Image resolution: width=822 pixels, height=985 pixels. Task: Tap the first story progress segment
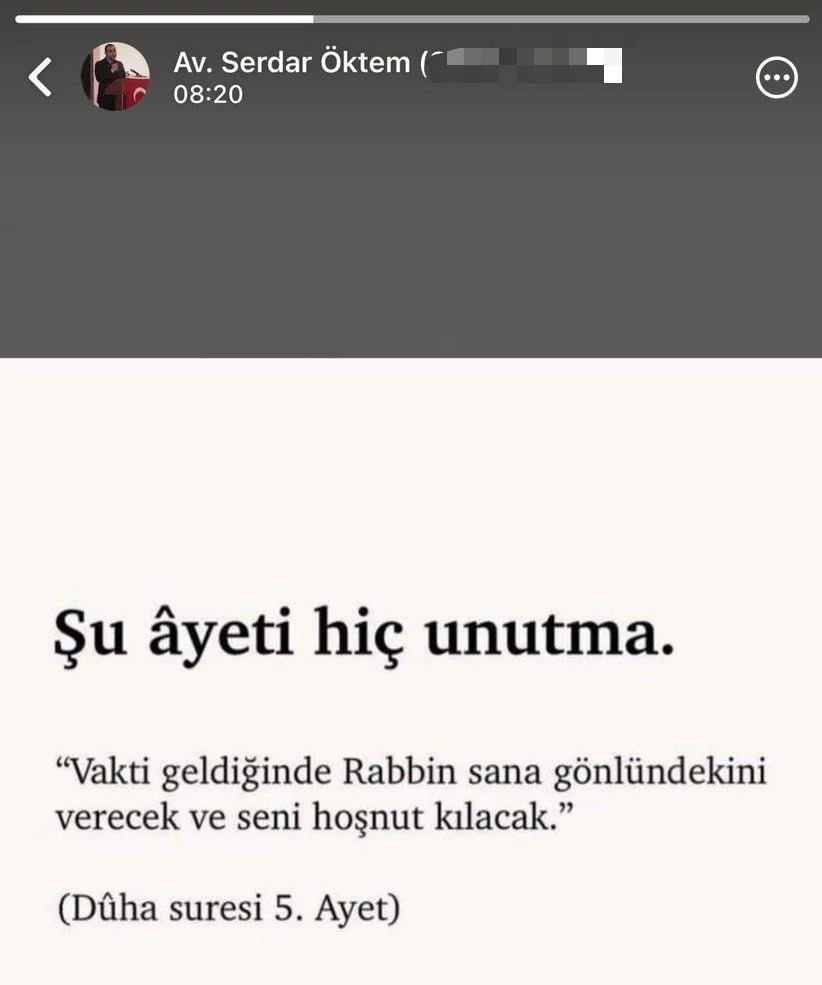[x=165, y=15]
